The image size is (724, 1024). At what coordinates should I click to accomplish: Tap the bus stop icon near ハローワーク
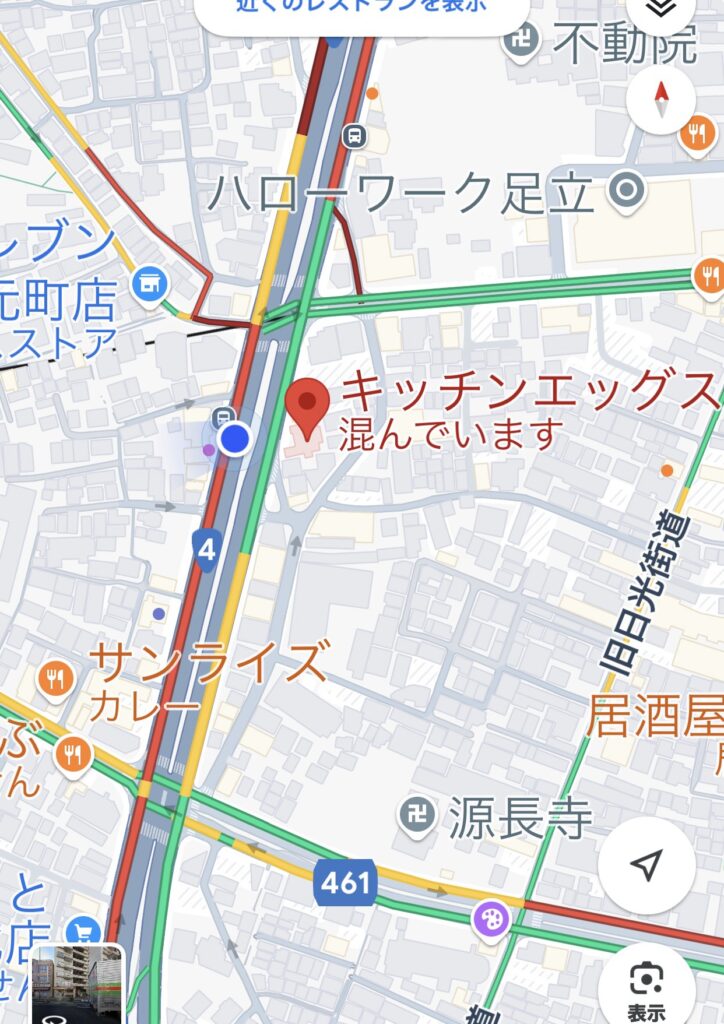[x=353, y=136]
